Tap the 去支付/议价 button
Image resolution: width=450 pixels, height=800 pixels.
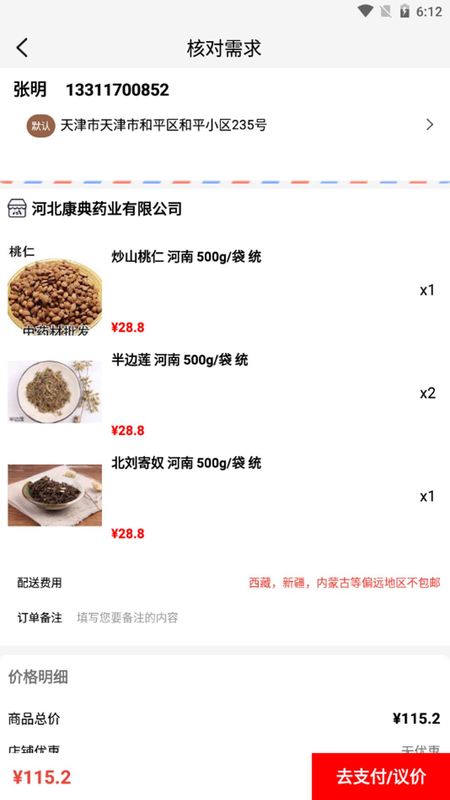(x=381, y=777)
